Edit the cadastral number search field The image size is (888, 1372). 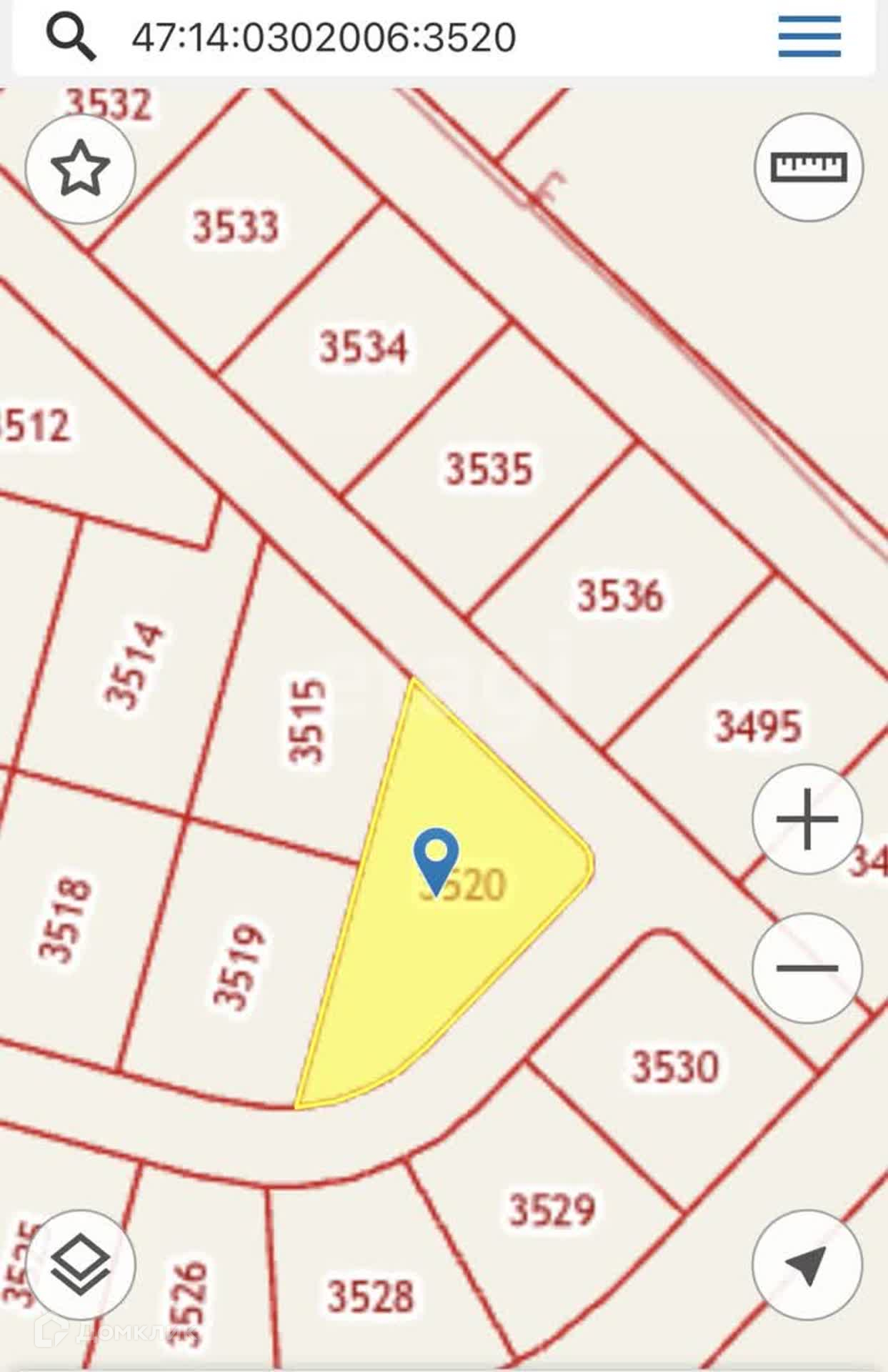pyautogui.click(x=323, y=37)
